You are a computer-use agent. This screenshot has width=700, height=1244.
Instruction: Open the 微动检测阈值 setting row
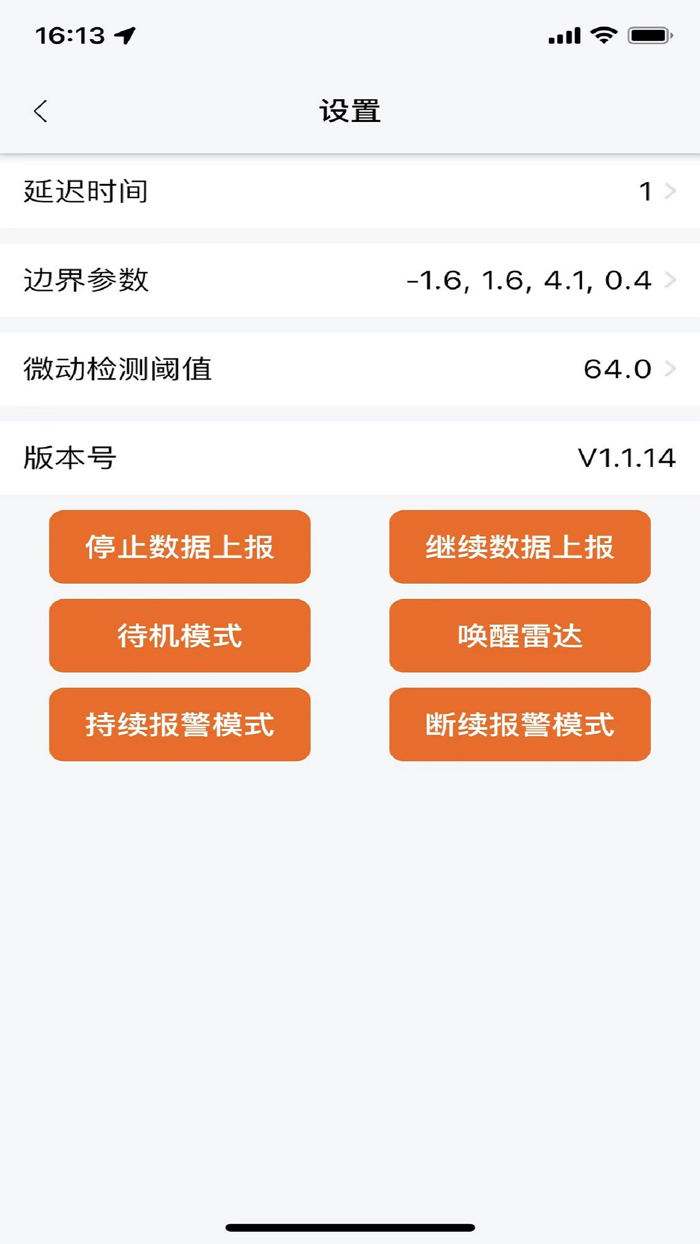(350, 369)
